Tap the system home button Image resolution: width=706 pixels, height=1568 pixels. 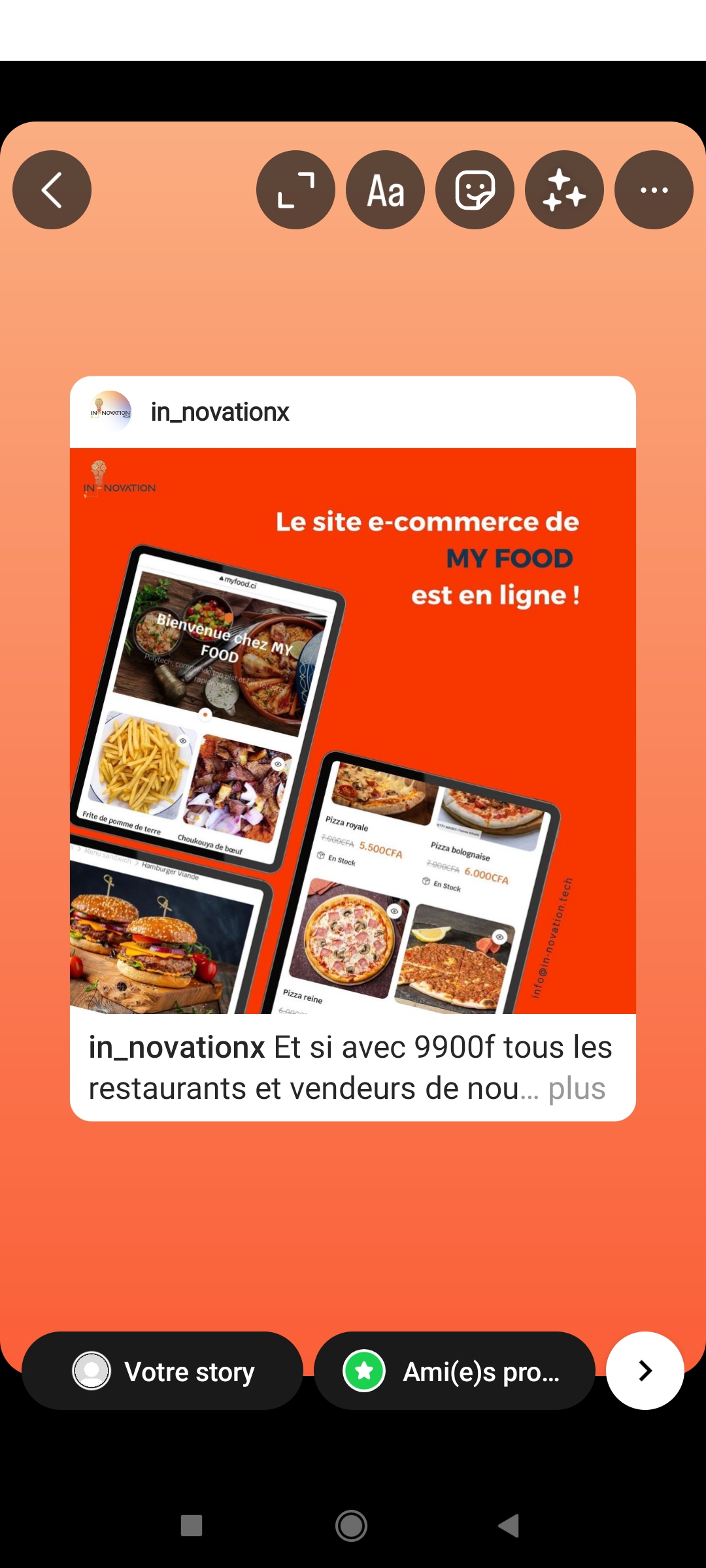coord(352,1526)
